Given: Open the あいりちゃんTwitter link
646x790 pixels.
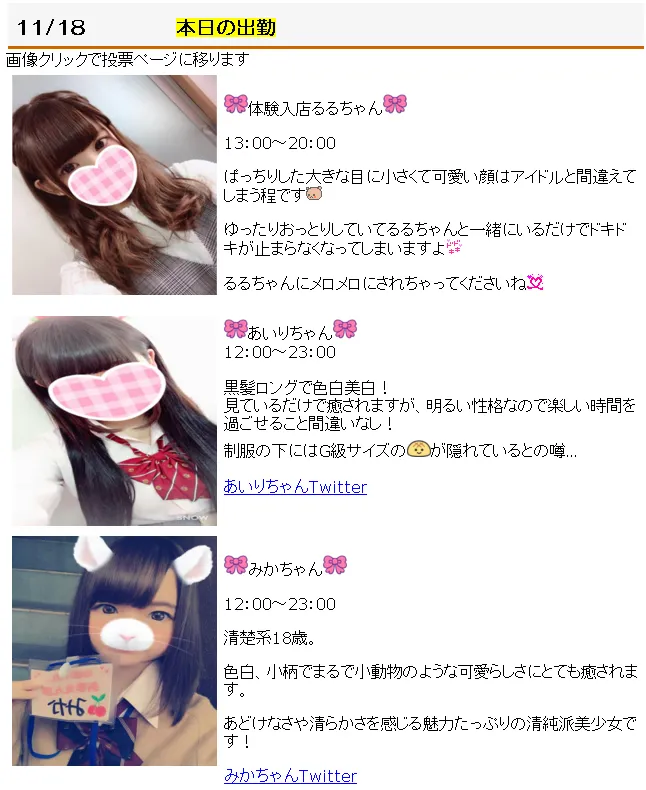Looking at the screenshot, I should pos(295,487).
